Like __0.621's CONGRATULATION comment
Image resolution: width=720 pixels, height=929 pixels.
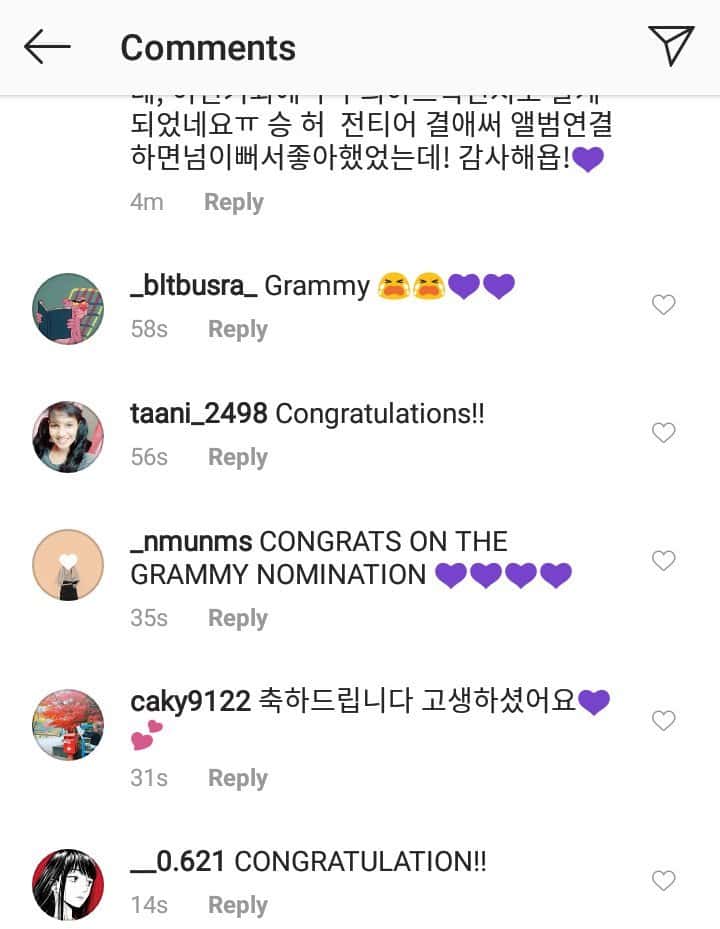[664, 881]
